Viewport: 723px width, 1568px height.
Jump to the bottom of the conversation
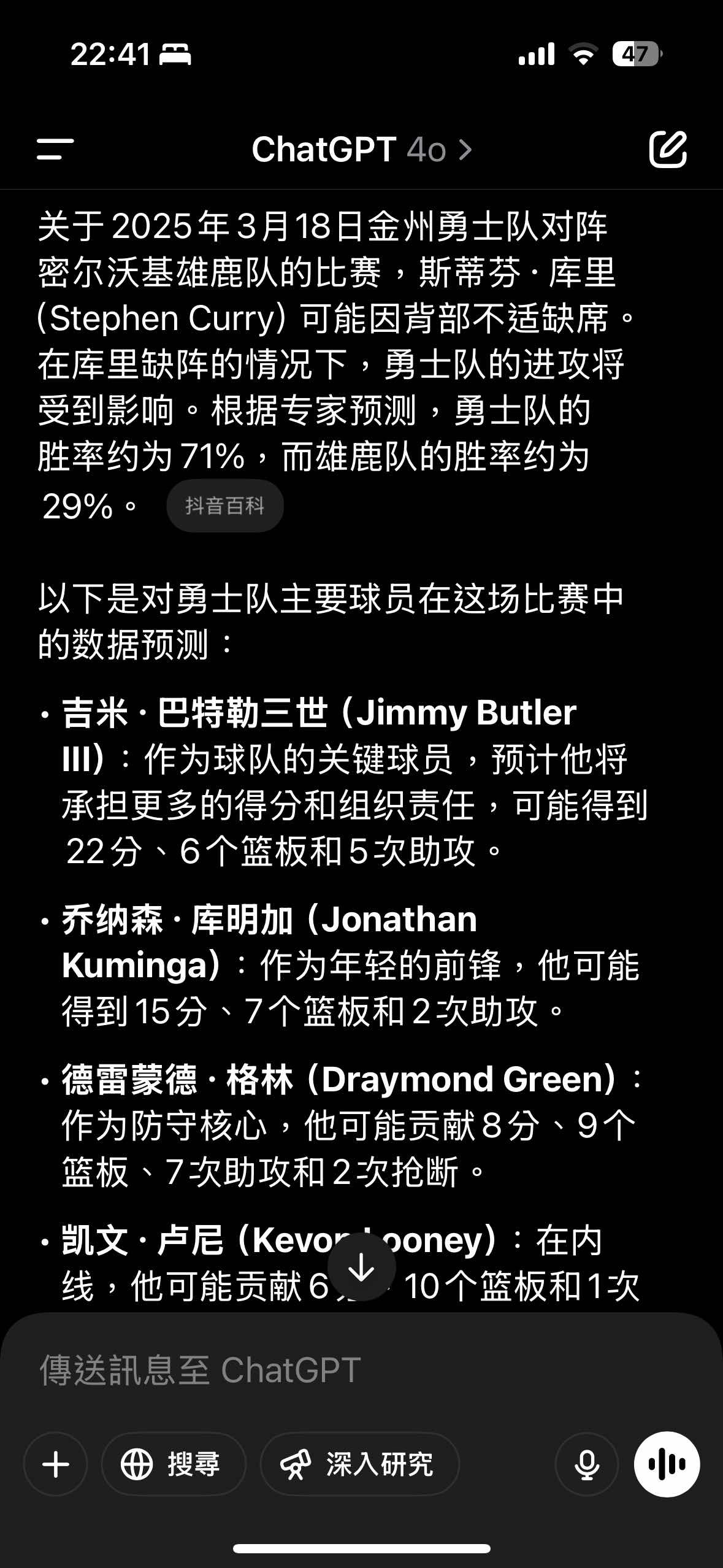362,1267
